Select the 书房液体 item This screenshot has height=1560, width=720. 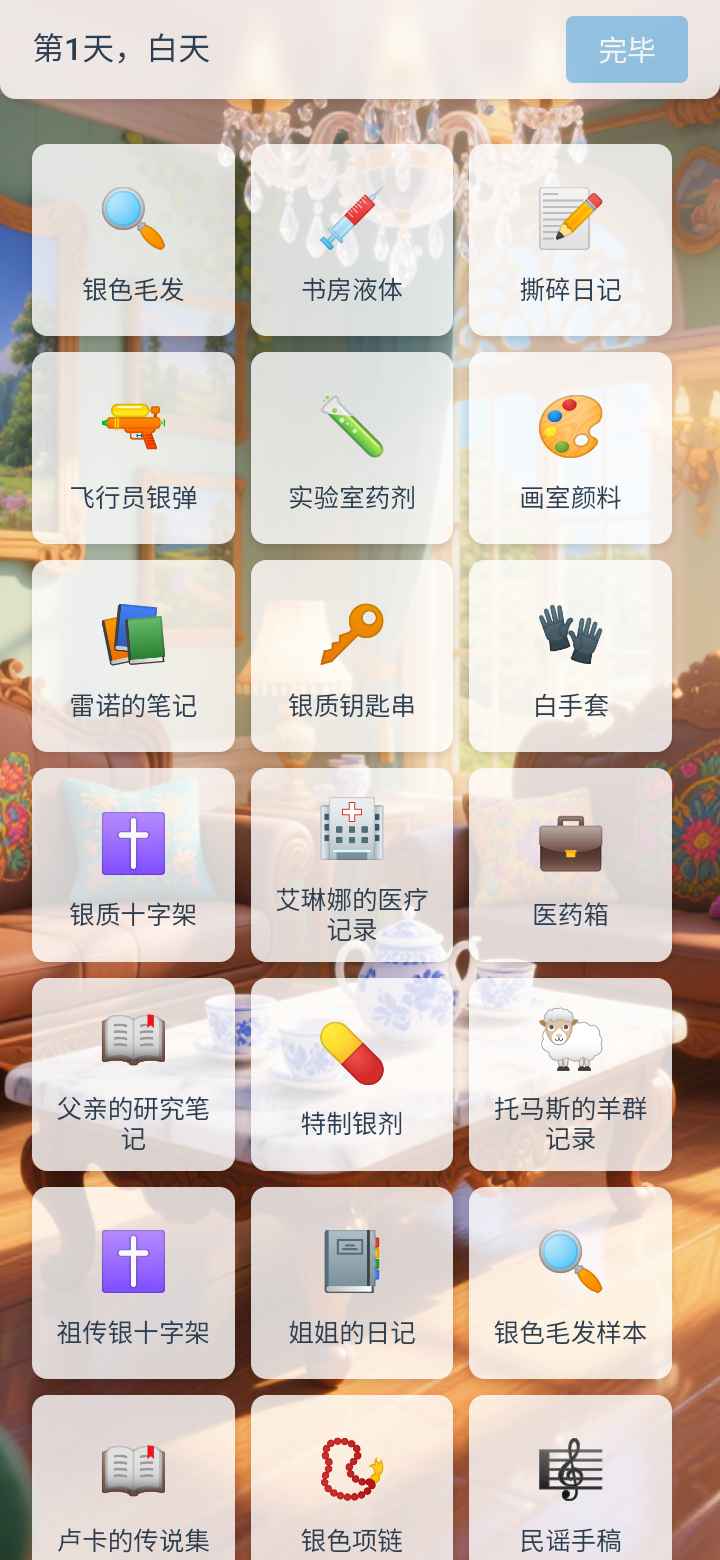(351, 240)
